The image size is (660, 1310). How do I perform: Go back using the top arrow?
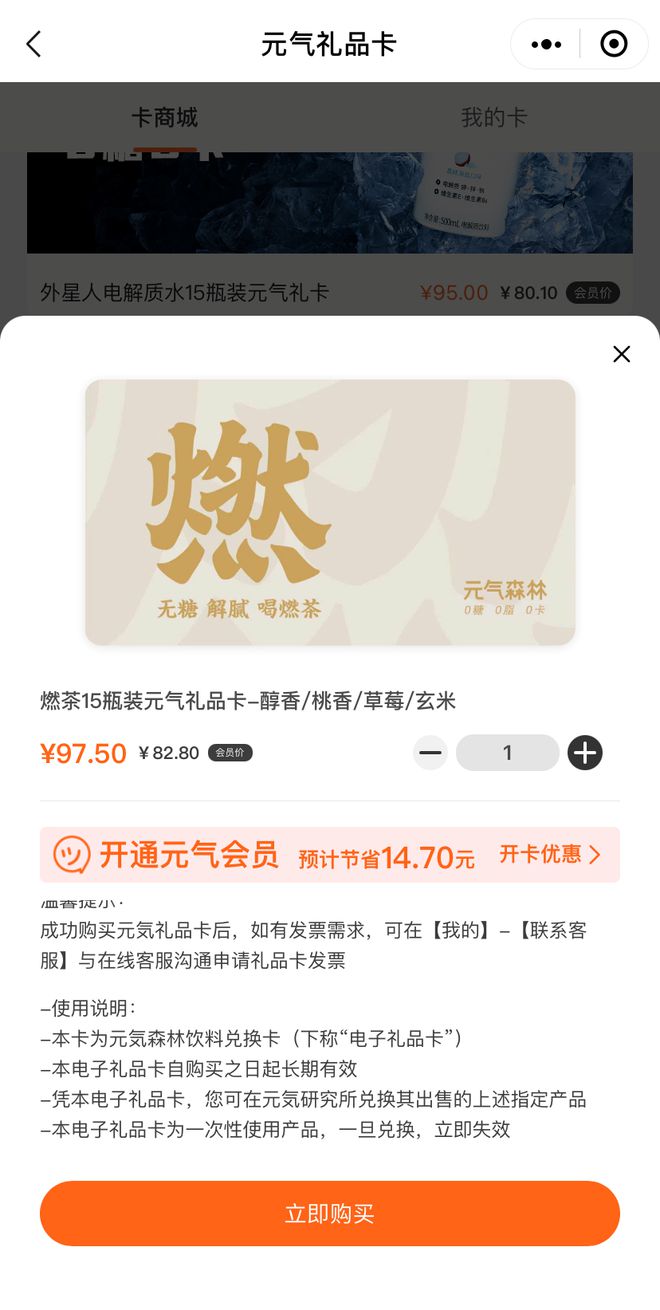pos(34,44)
